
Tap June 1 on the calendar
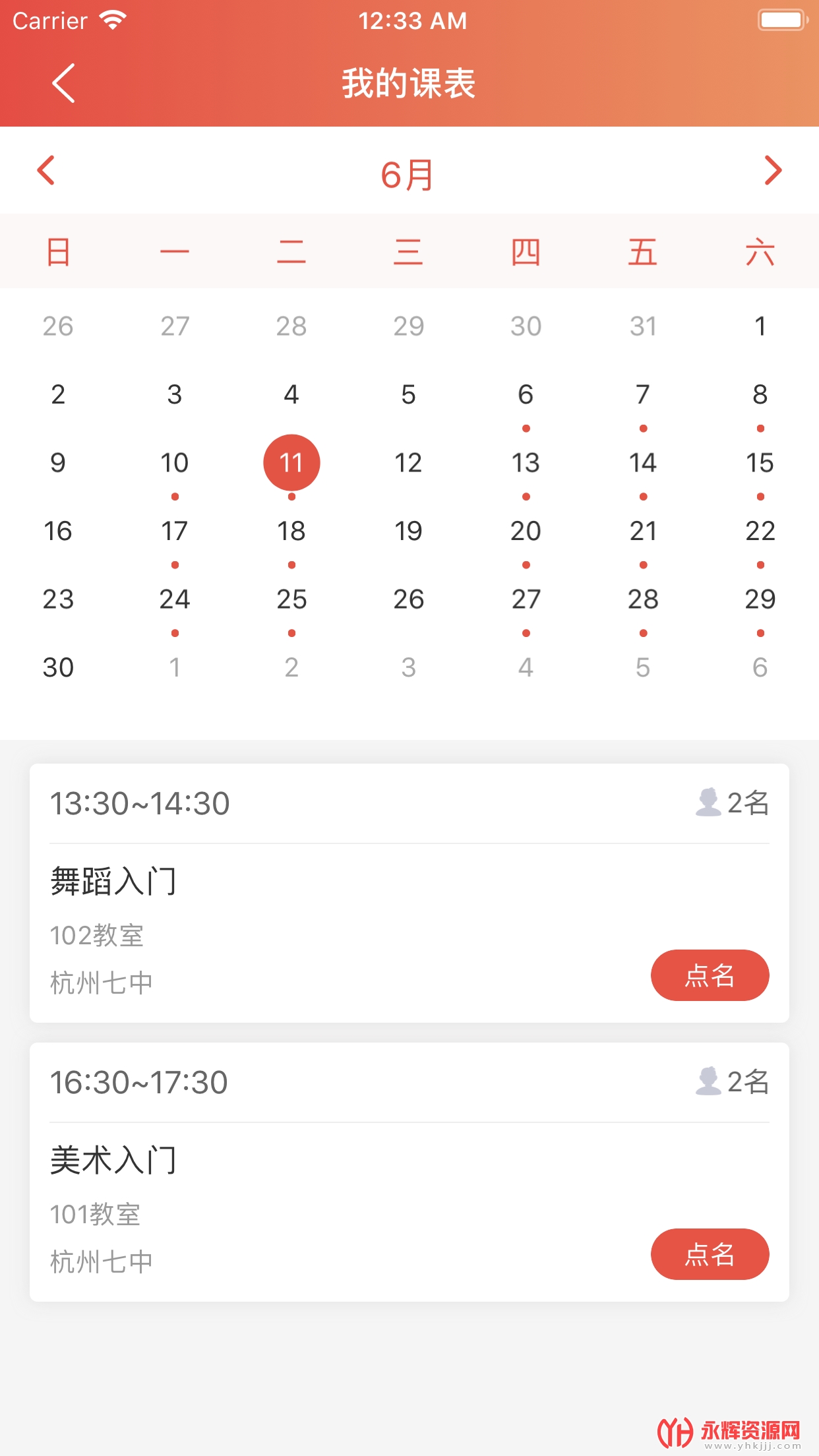760,326
